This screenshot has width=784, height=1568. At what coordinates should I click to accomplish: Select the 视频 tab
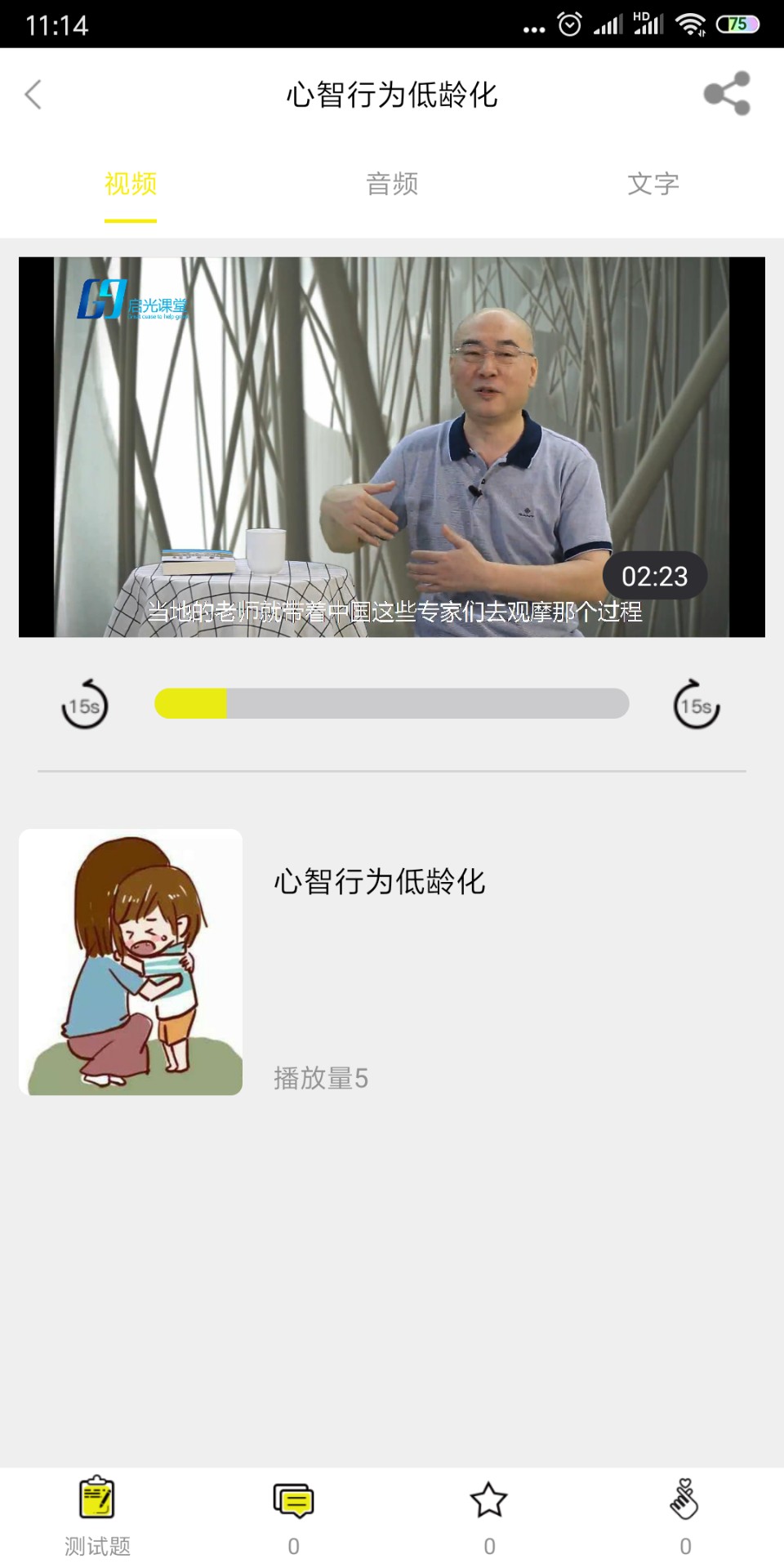click(131, 185)
